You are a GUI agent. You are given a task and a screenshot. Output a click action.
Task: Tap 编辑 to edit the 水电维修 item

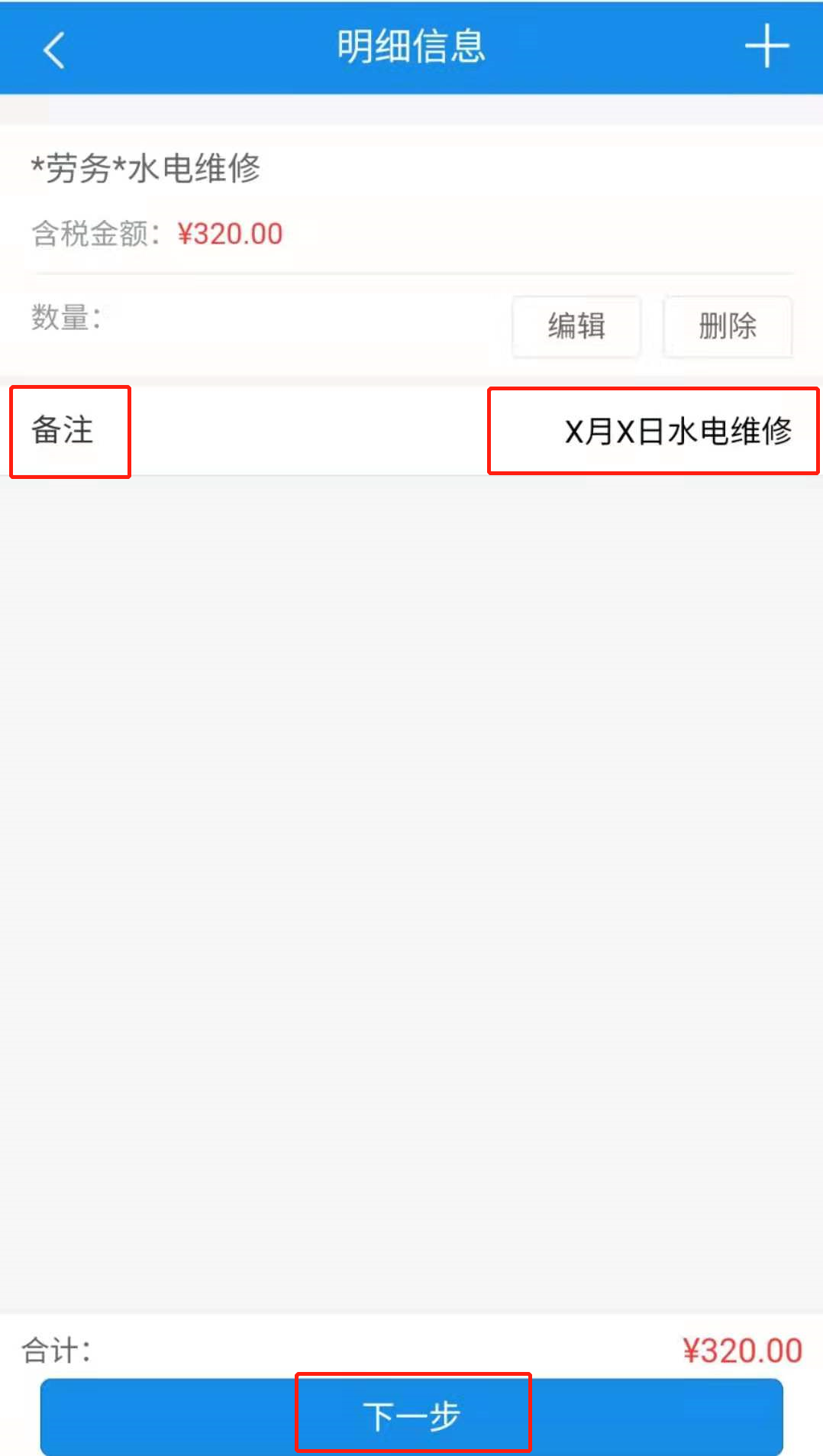point(576,326)
